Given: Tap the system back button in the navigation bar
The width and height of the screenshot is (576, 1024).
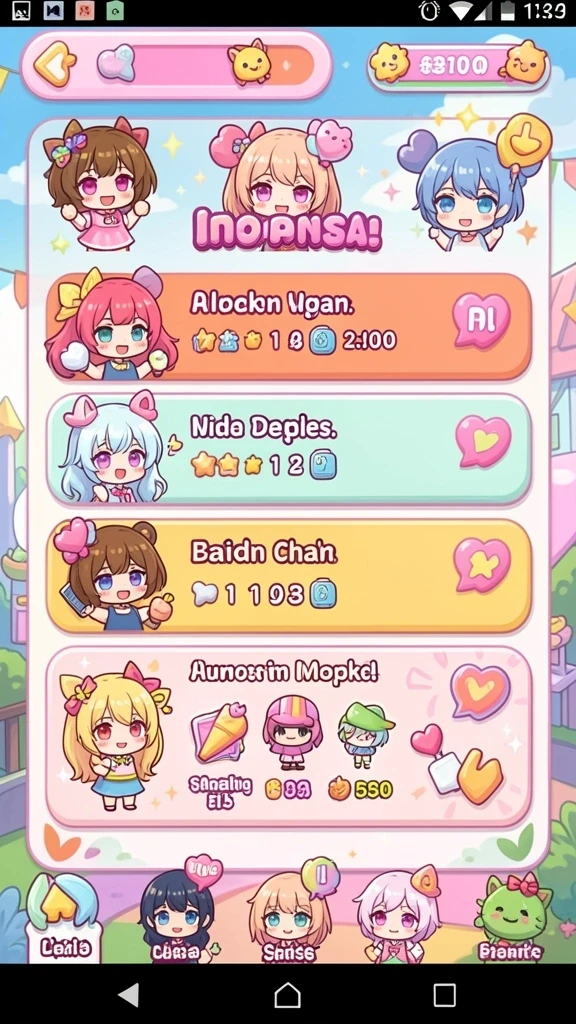Looking at the screenshot, I should pos(129,995).
